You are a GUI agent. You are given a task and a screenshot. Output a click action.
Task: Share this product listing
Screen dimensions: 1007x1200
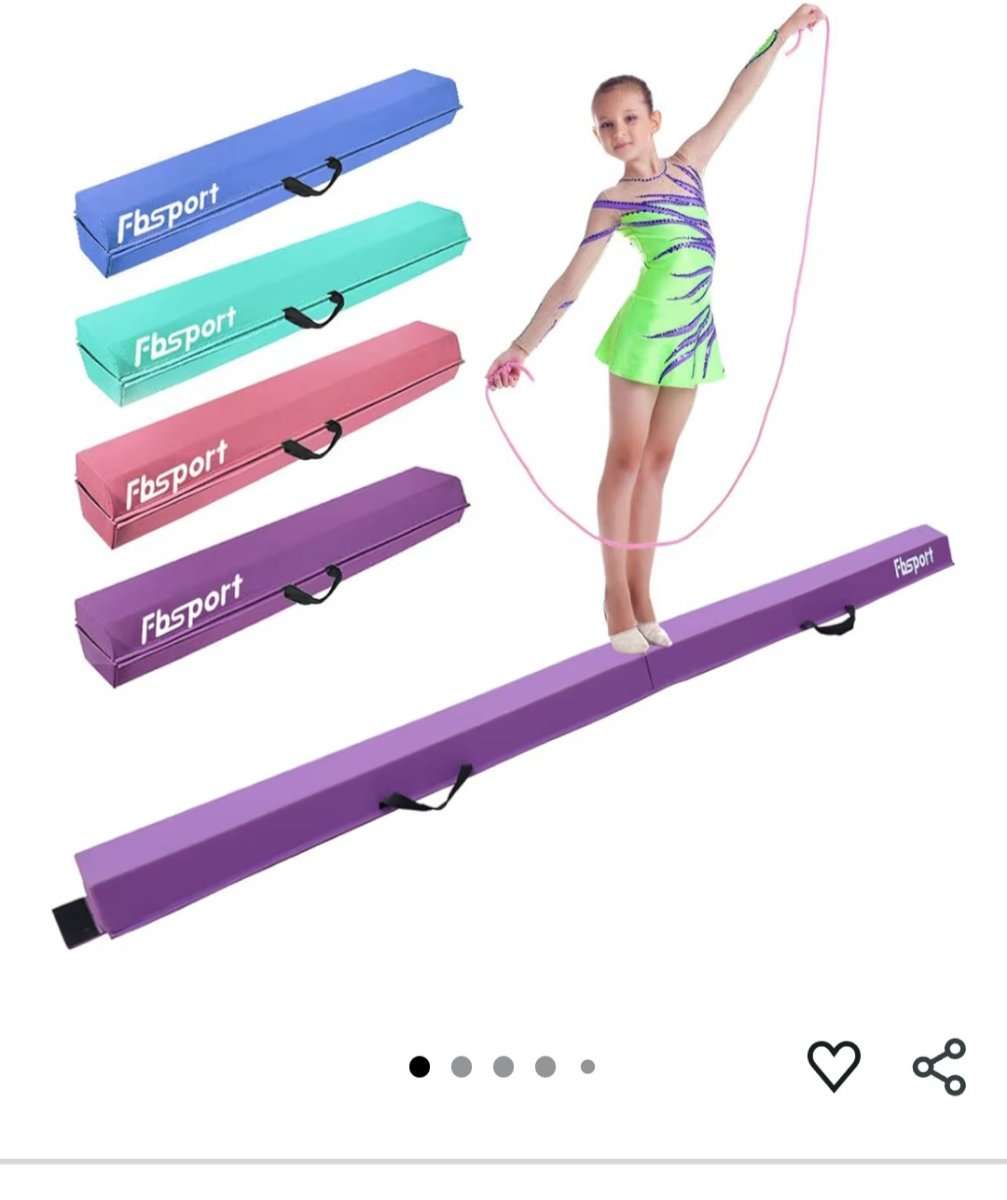pyautogui.click(x=939, y=1066)
